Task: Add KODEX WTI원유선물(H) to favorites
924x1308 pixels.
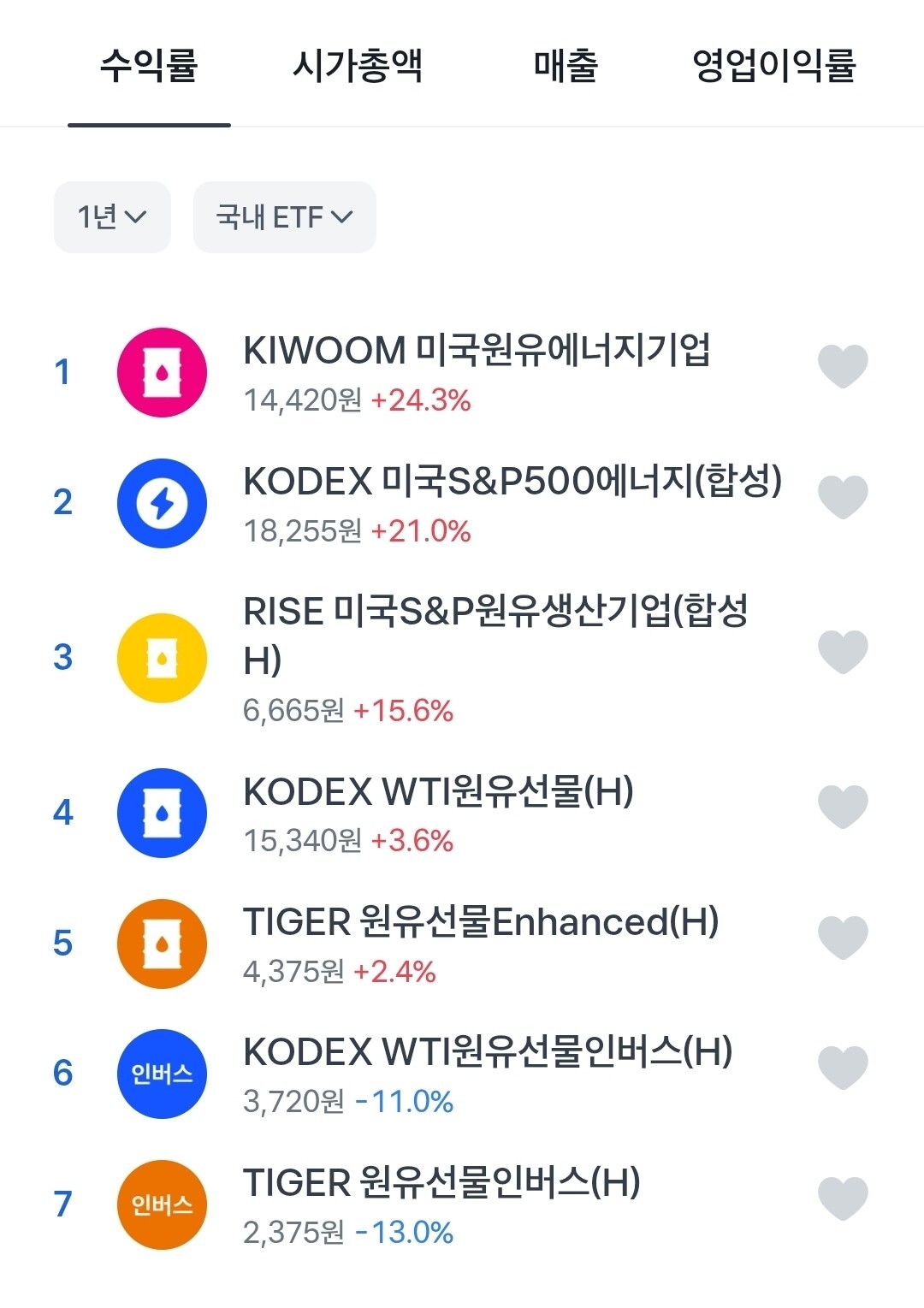Action: click(x=843, y=807)
